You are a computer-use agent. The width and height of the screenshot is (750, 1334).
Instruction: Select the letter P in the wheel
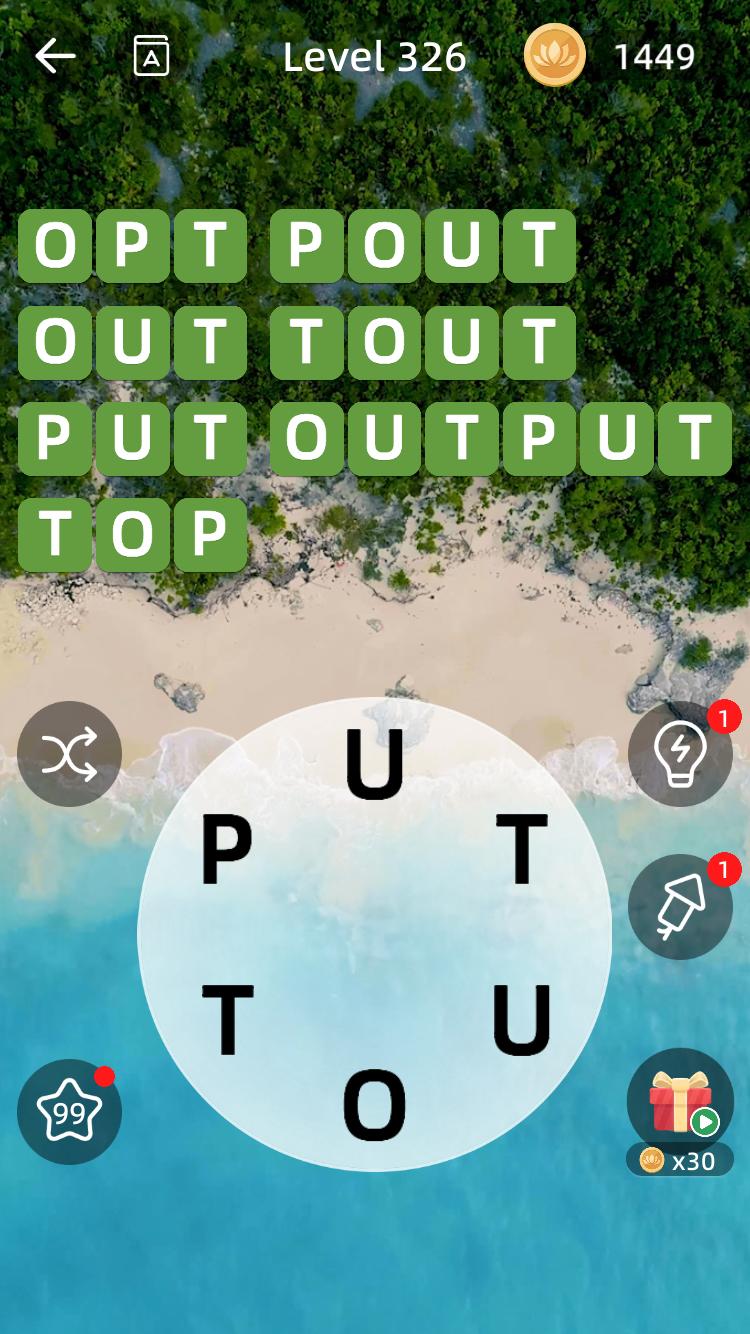[227, 850]
